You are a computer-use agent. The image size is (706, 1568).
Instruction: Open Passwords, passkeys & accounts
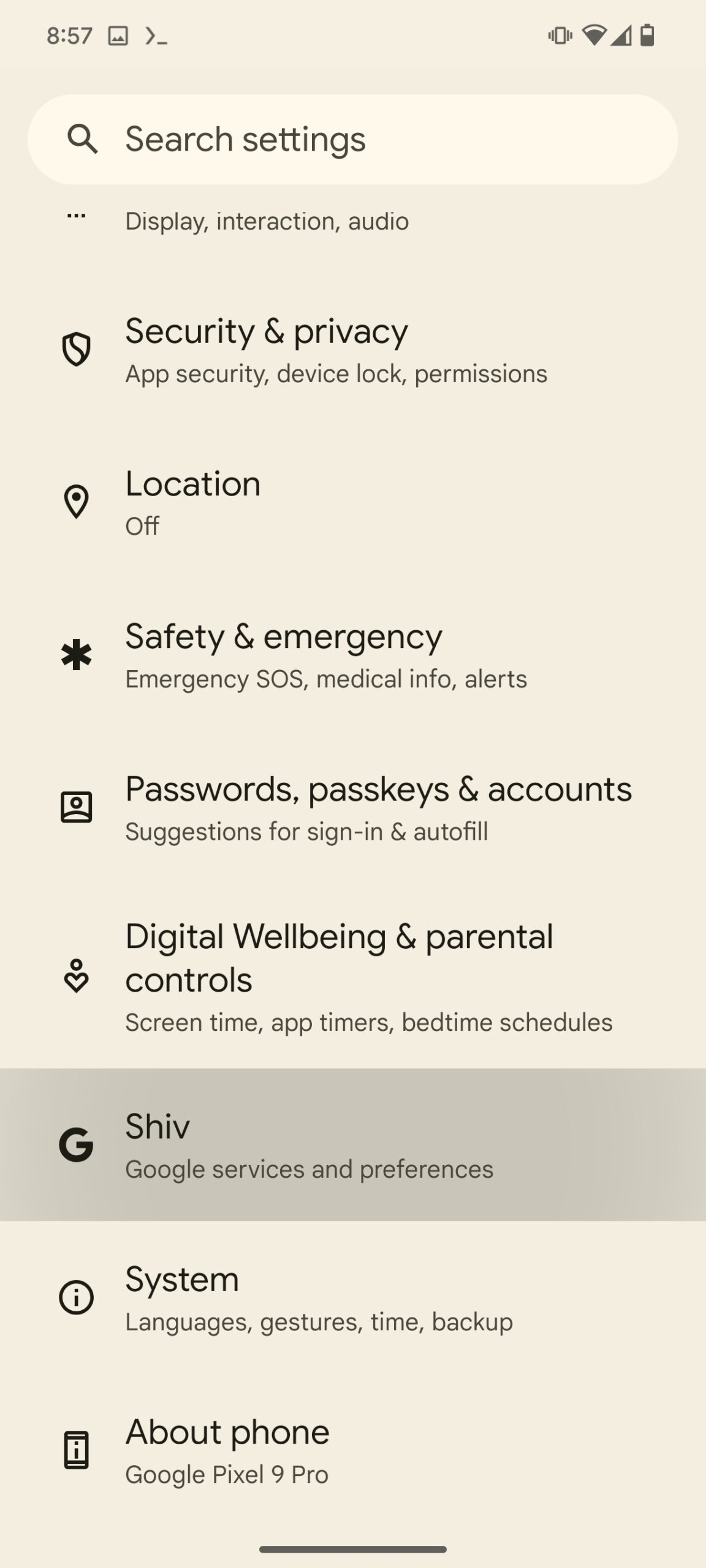pyautogui.click(x=353, y=807)
